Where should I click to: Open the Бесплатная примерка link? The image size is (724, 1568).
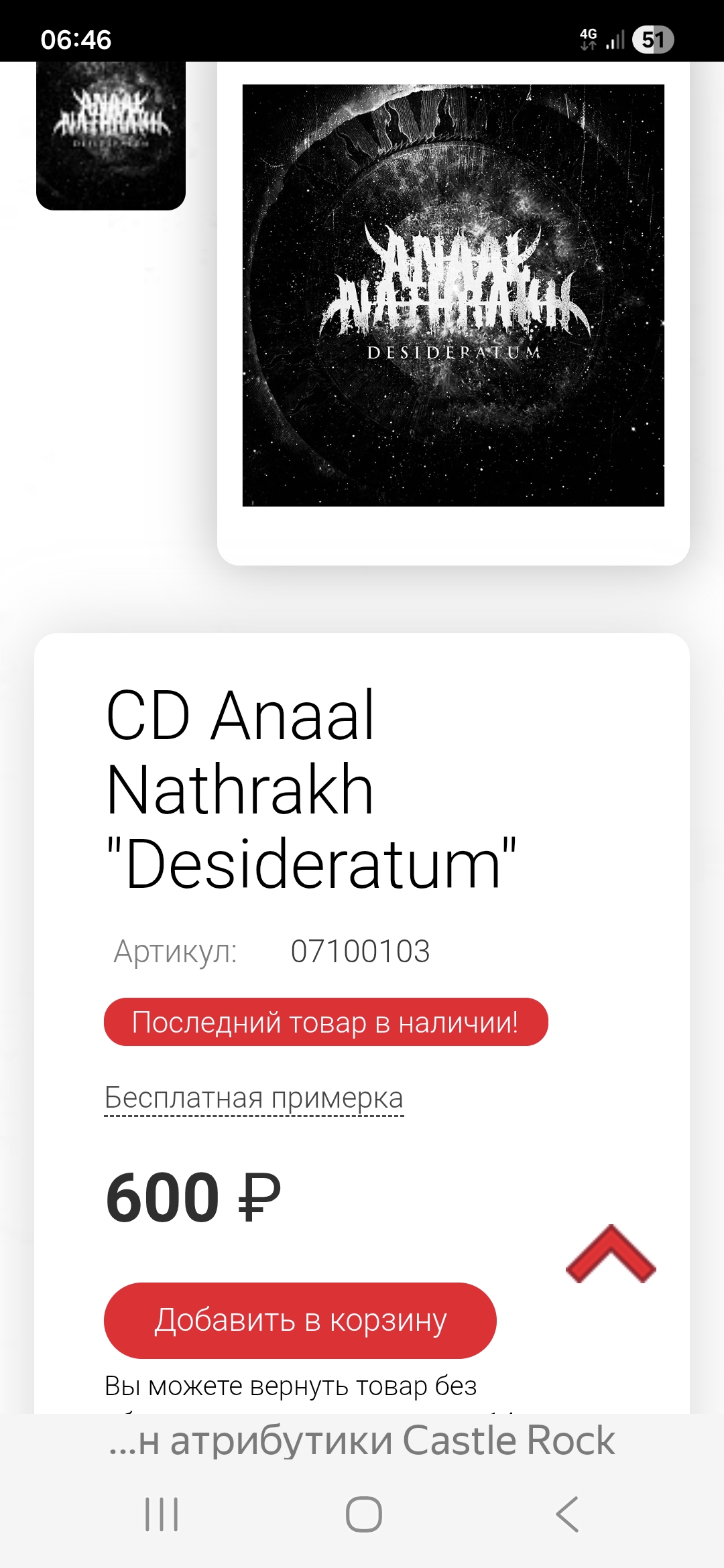[254, 1098]
